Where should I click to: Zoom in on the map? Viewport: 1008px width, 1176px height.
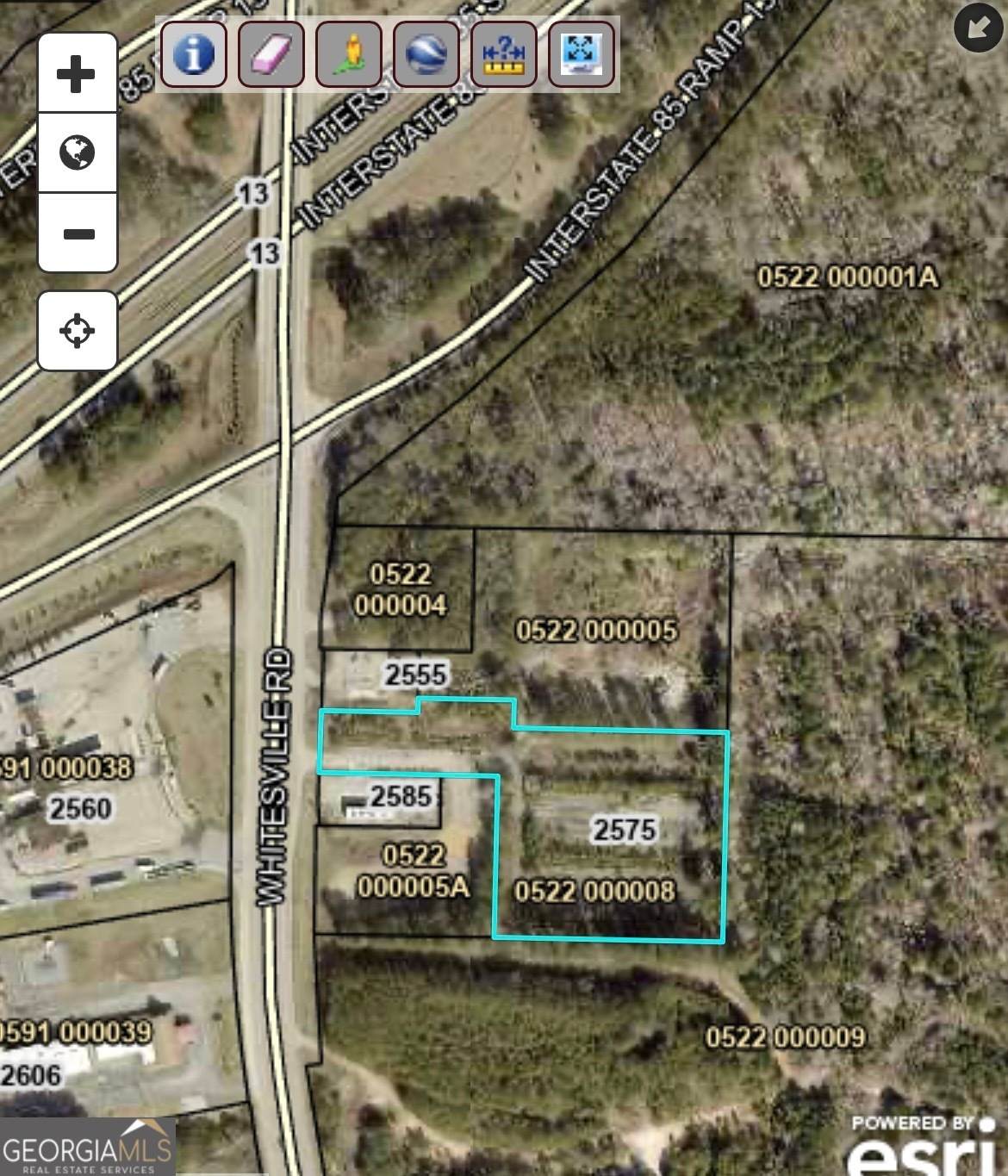pos(77,74)
